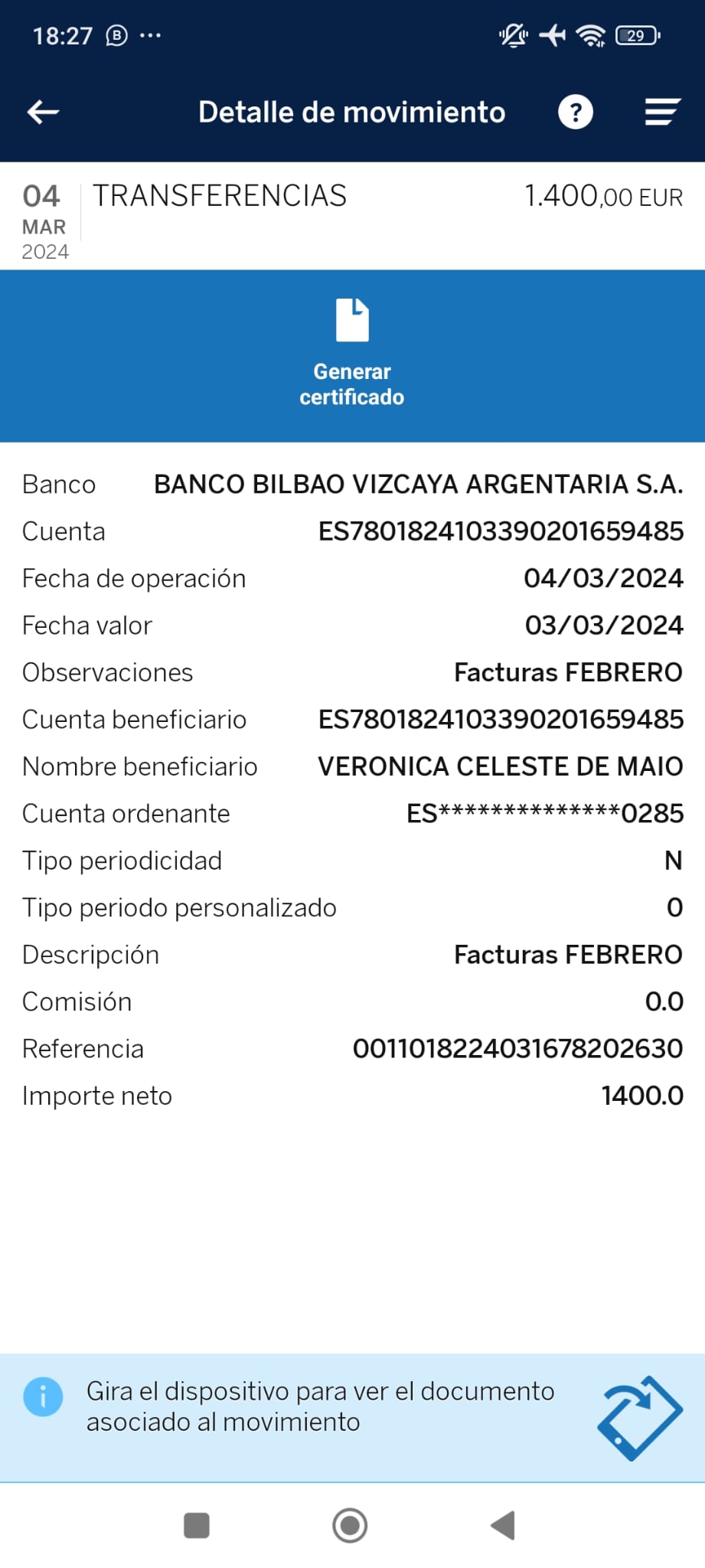Go back using the top-left arrow

pos(44,113)
